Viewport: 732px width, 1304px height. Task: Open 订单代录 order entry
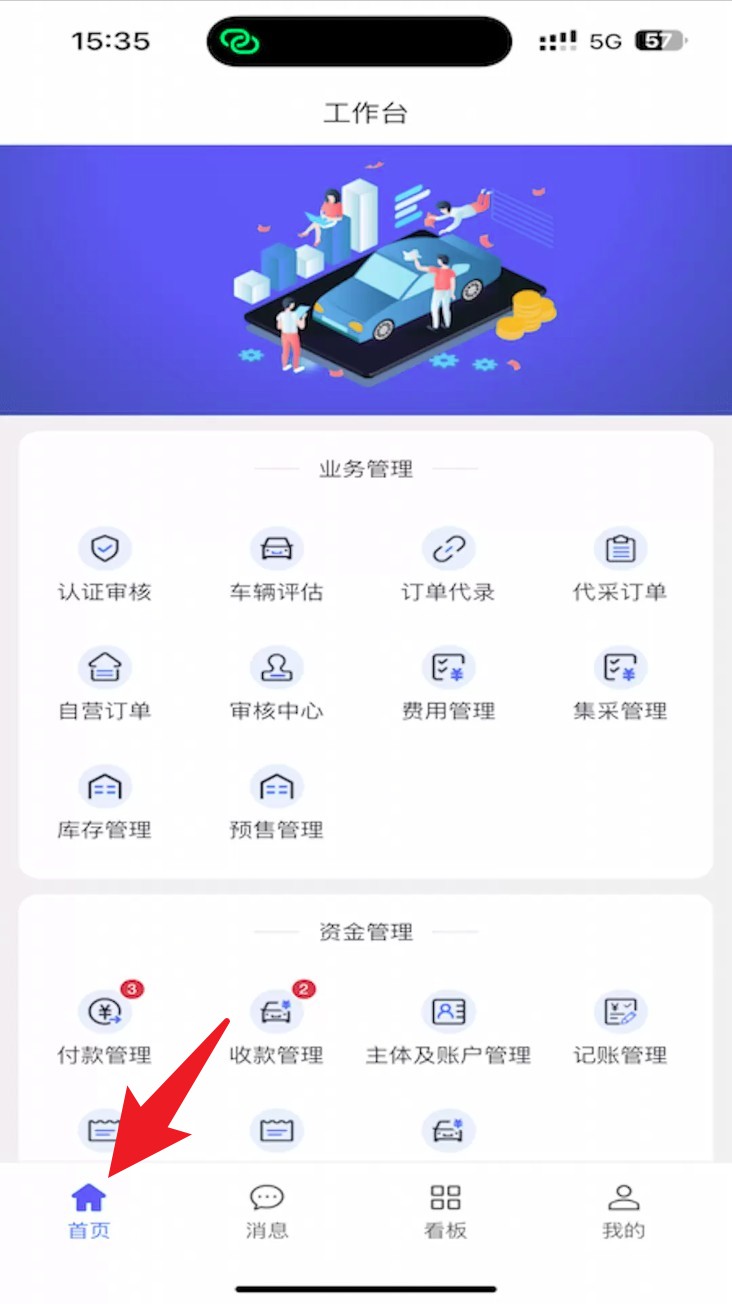tap(448, 565)
